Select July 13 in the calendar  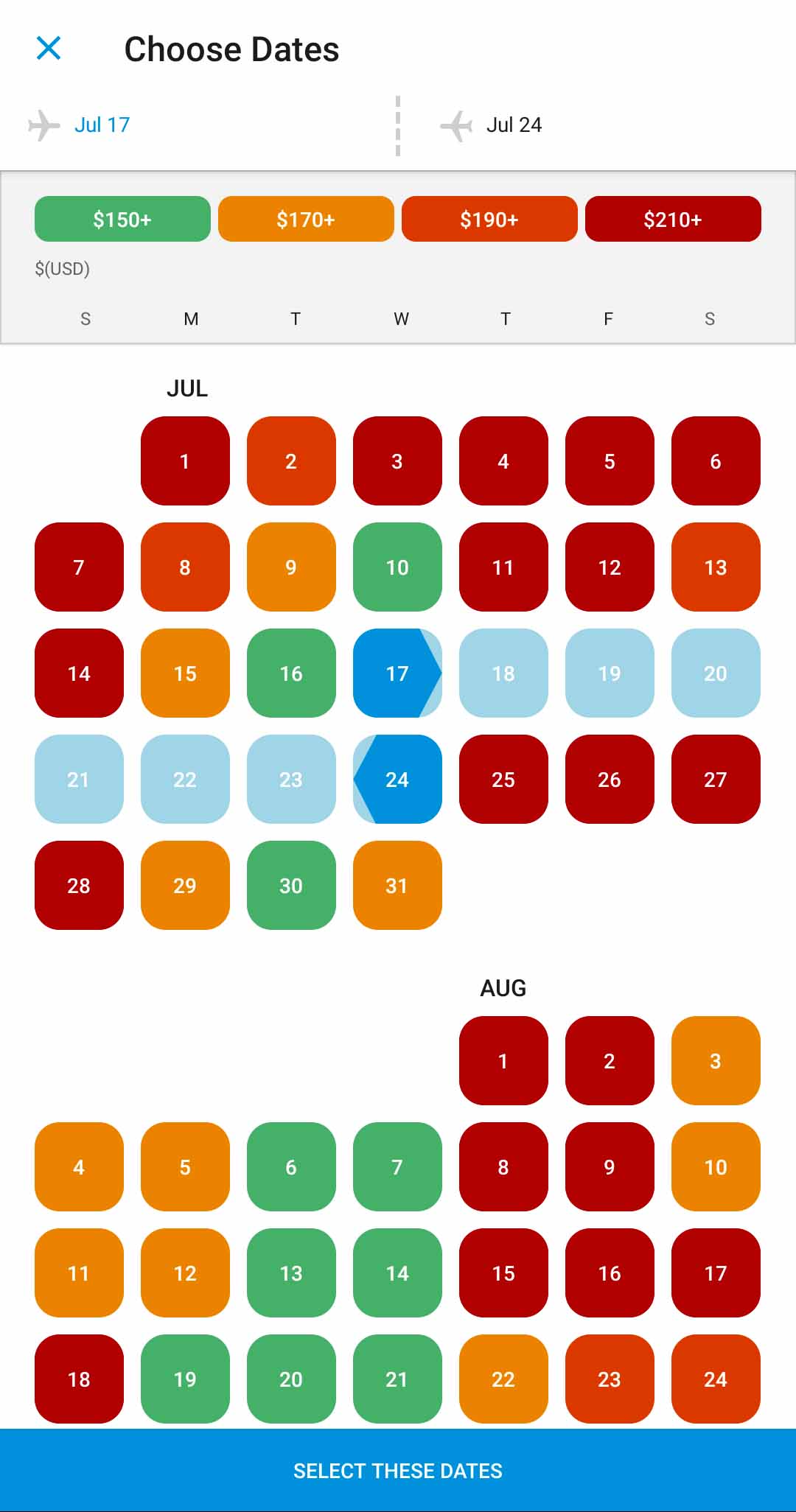coord(716,567)
